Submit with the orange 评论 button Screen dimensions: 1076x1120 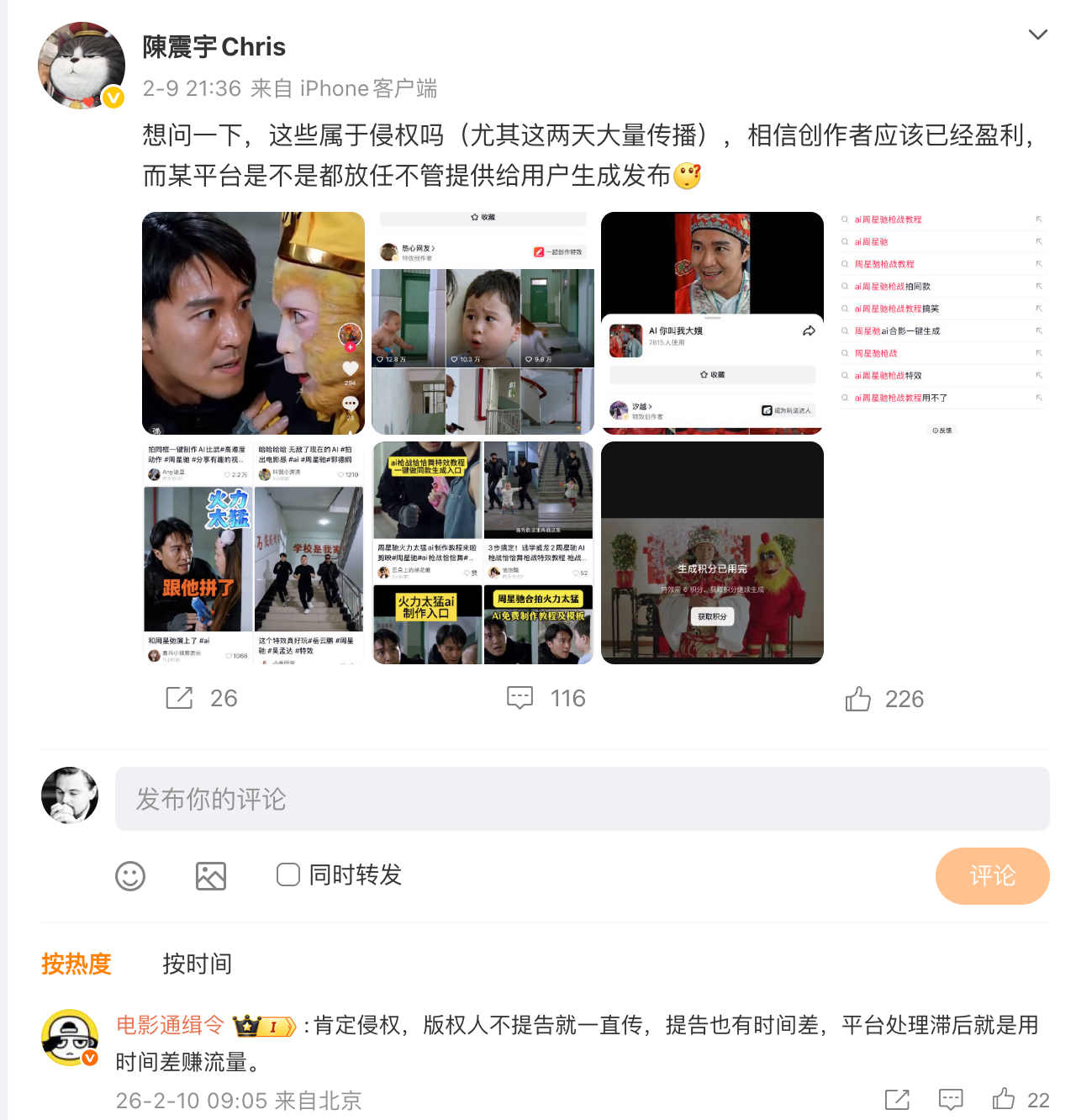pos(992,876)
